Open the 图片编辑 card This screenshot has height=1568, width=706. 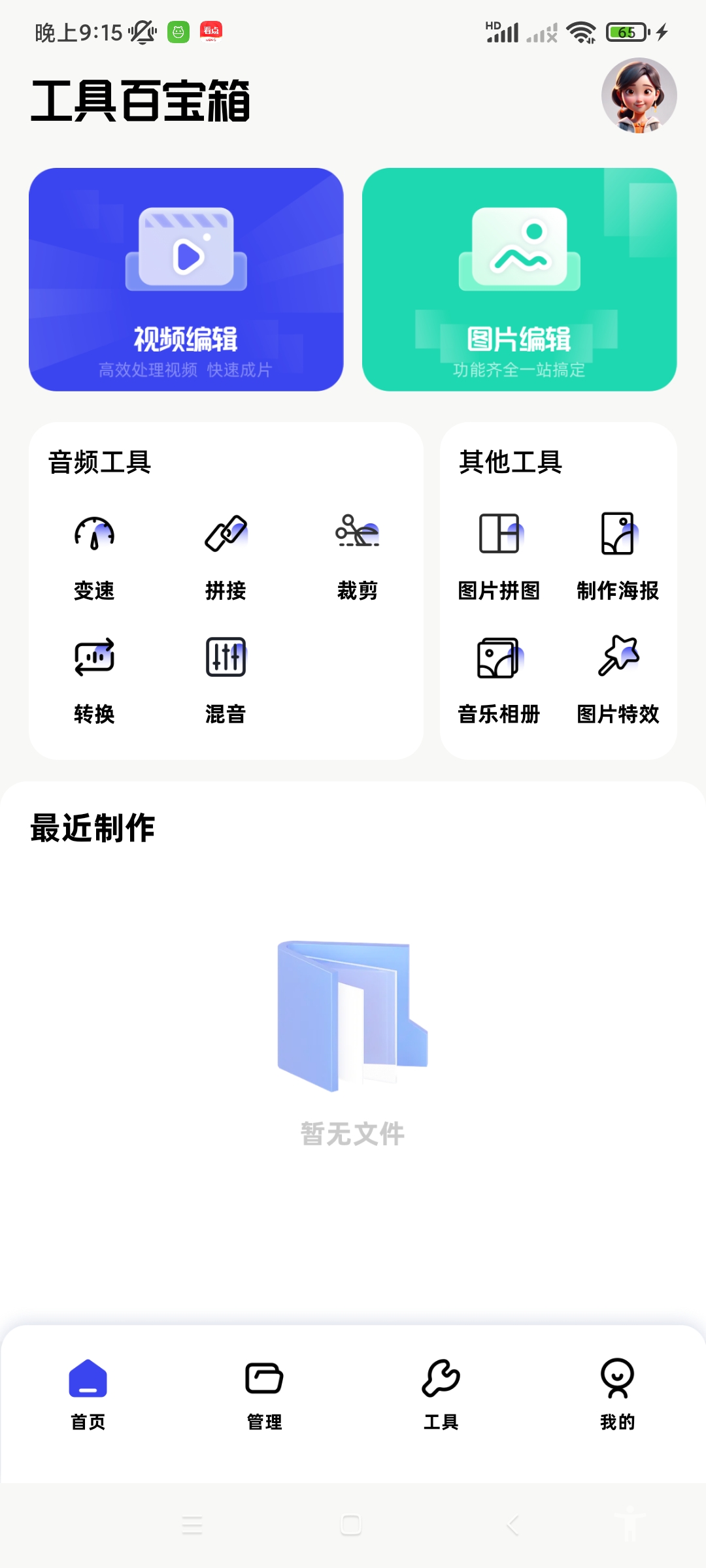(x=519, y=280)
